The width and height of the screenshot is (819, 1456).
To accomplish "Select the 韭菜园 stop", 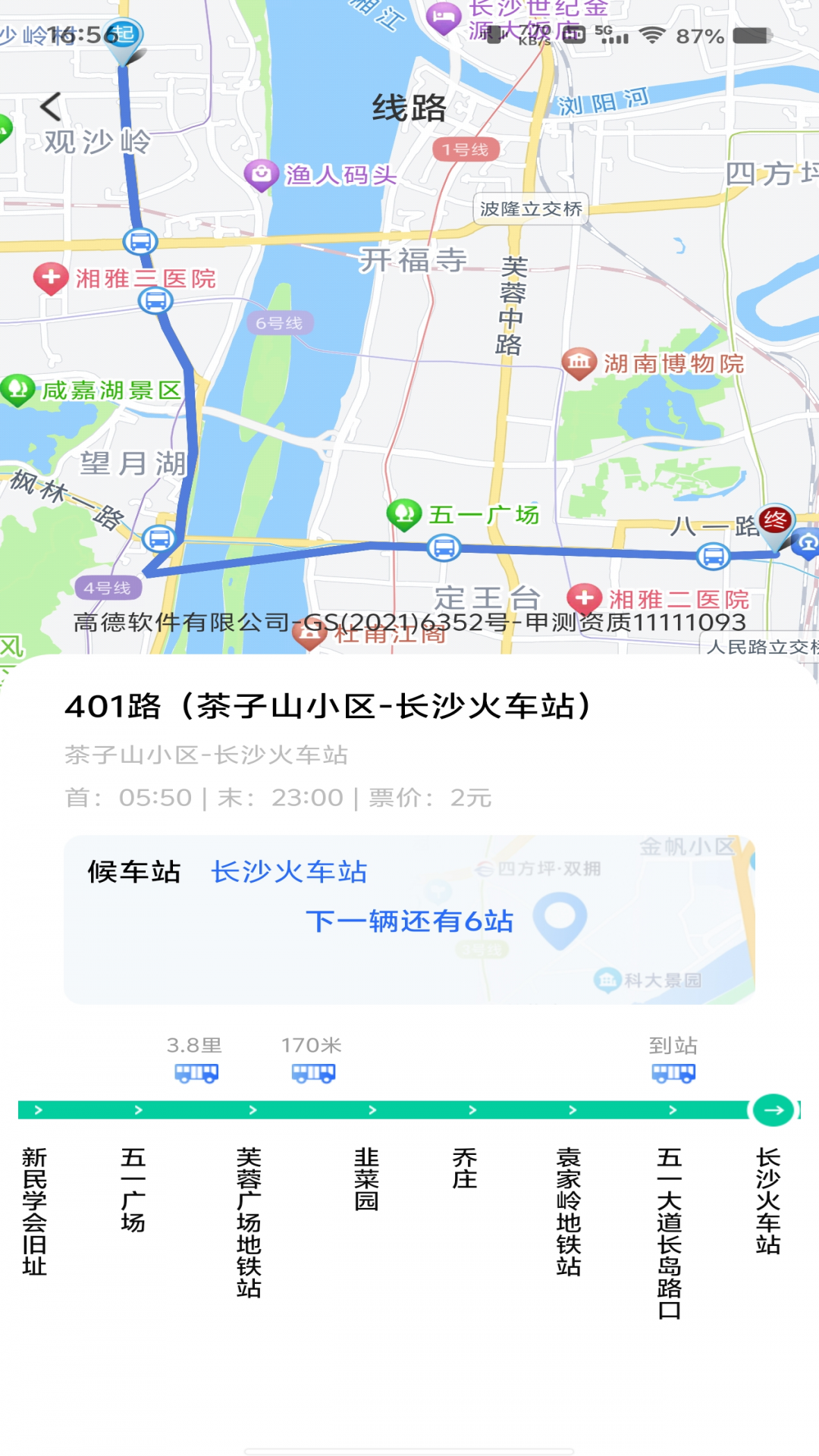I will [366, 1178].
